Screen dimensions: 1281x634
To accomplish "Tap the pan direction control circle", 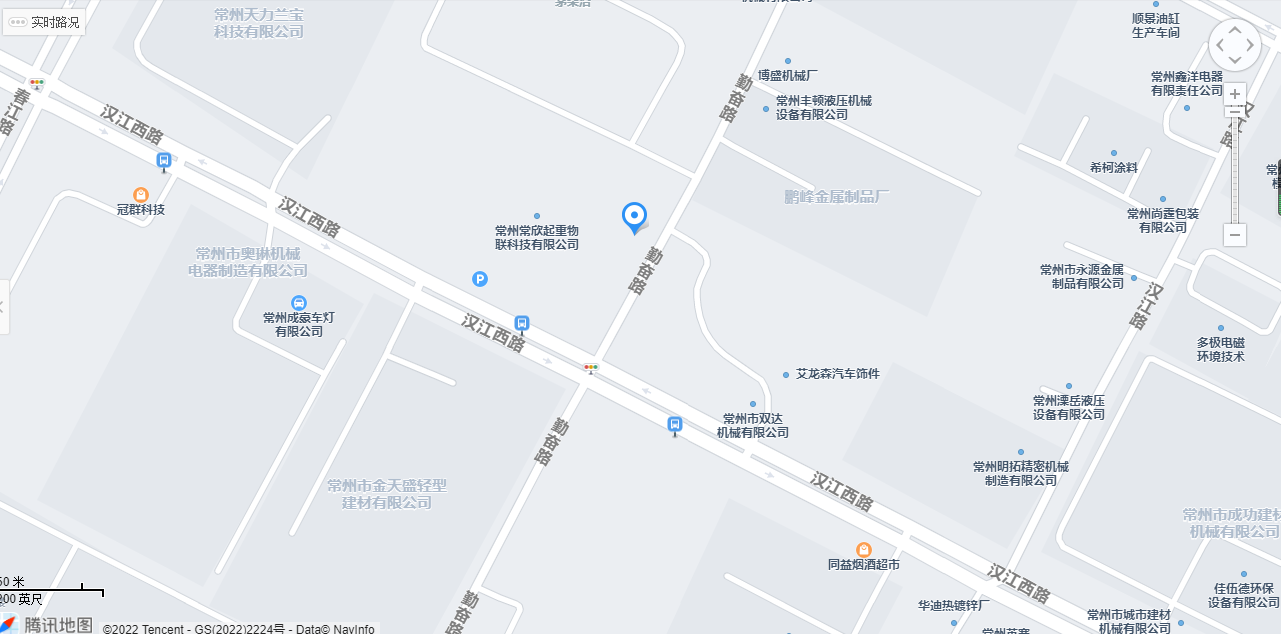I will 1236,45.
